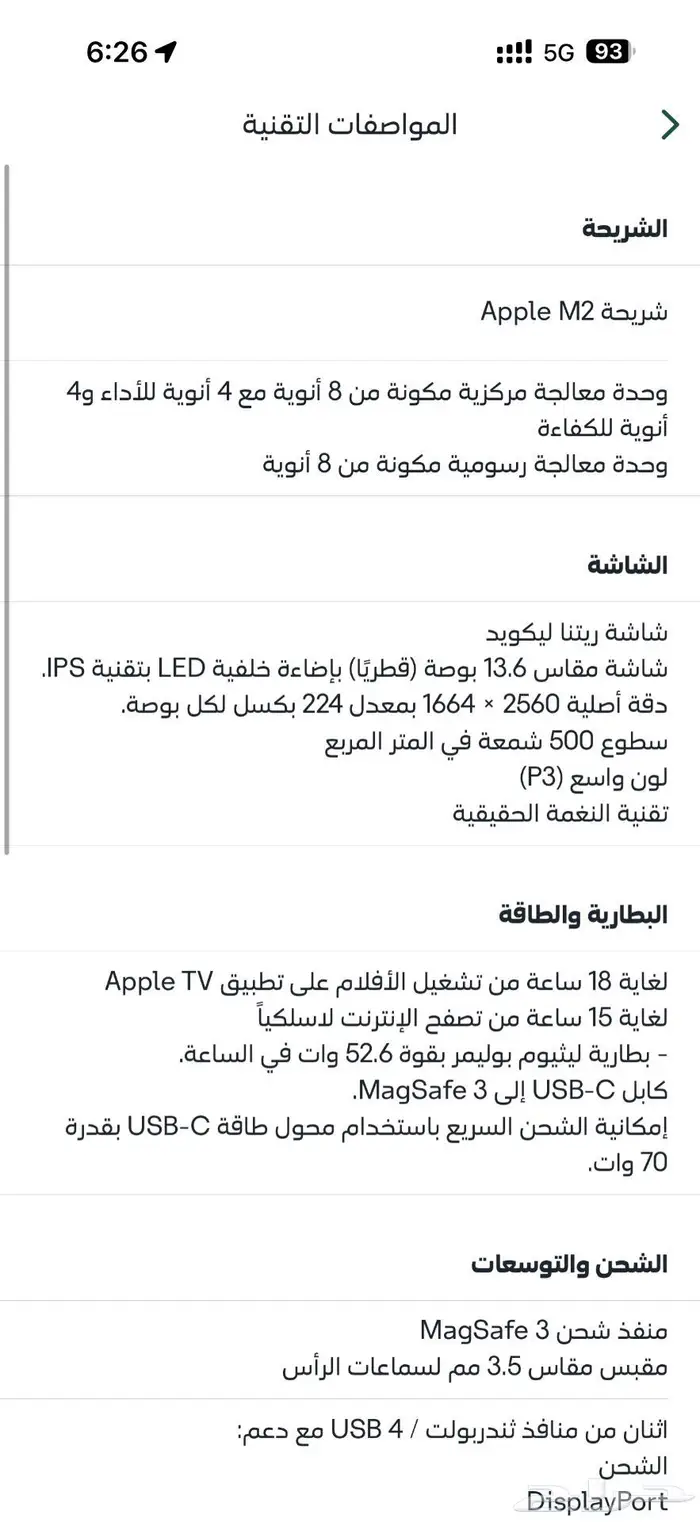Go back using the green chevron arrow
Screen dimensions: 700x1522
click(x=669, y=125)
